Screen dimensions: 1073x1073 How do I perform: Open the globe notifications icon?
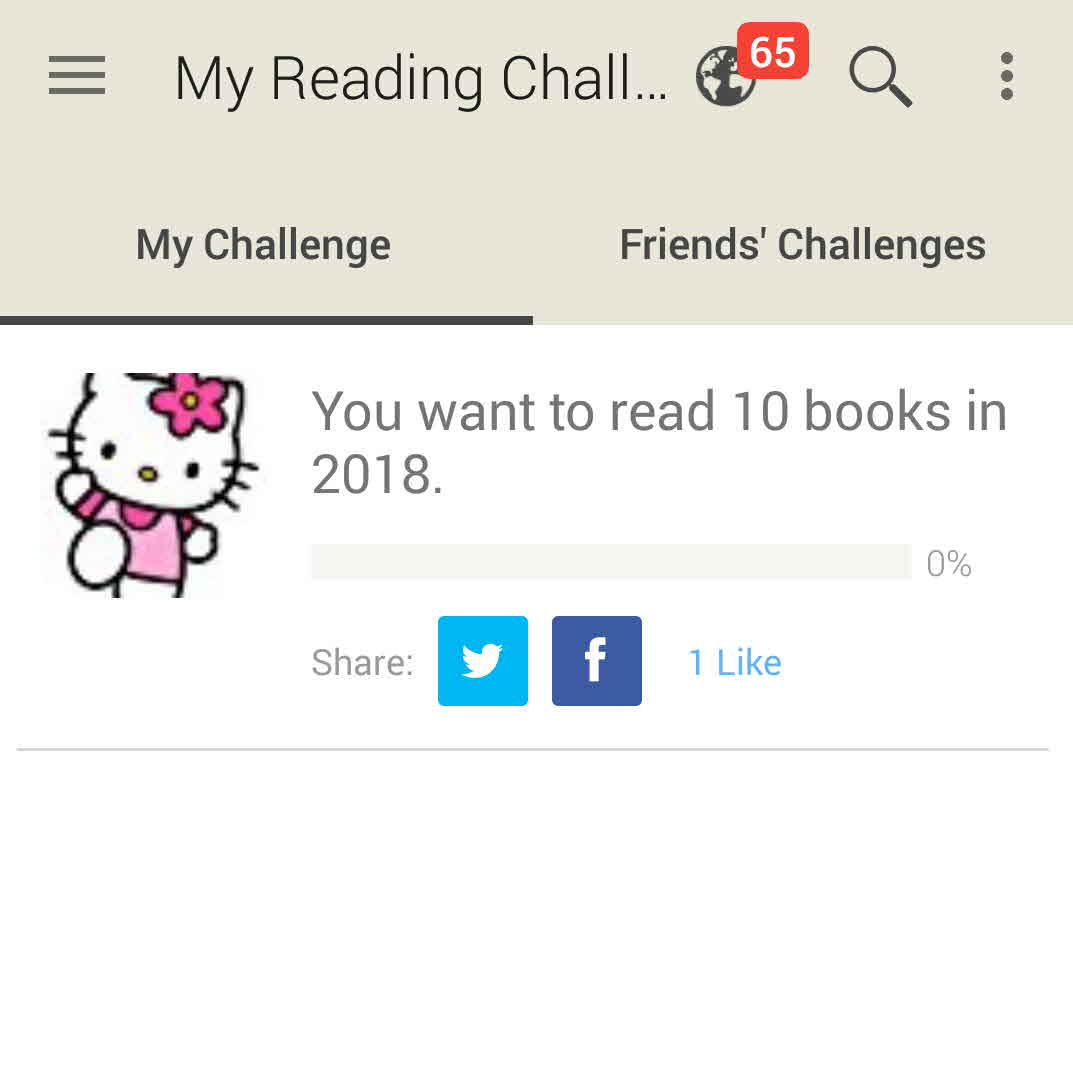click(727, 77)
